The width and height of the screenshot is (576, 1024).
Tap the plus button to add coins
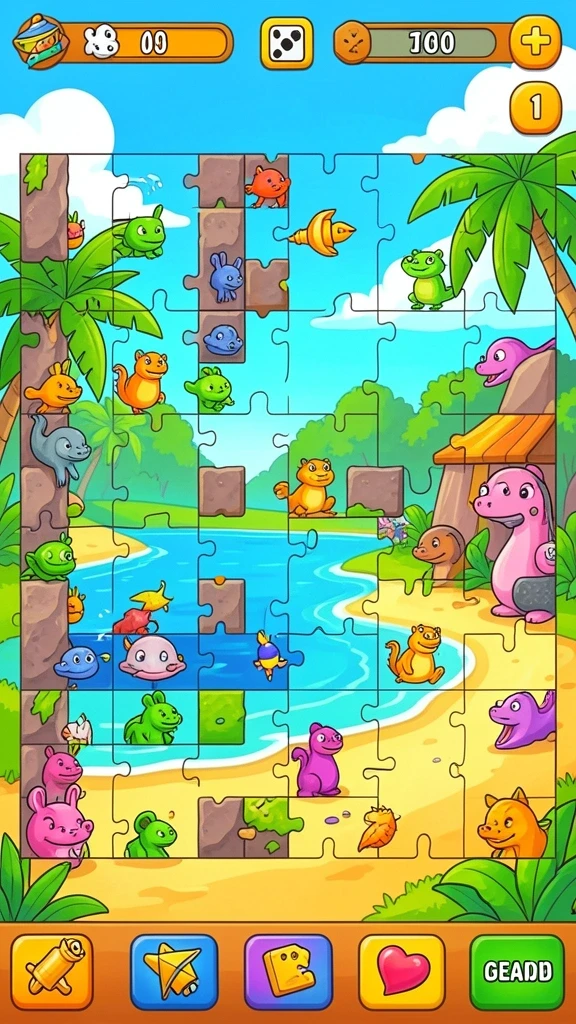pyautogui.click(x=535, y=42)
